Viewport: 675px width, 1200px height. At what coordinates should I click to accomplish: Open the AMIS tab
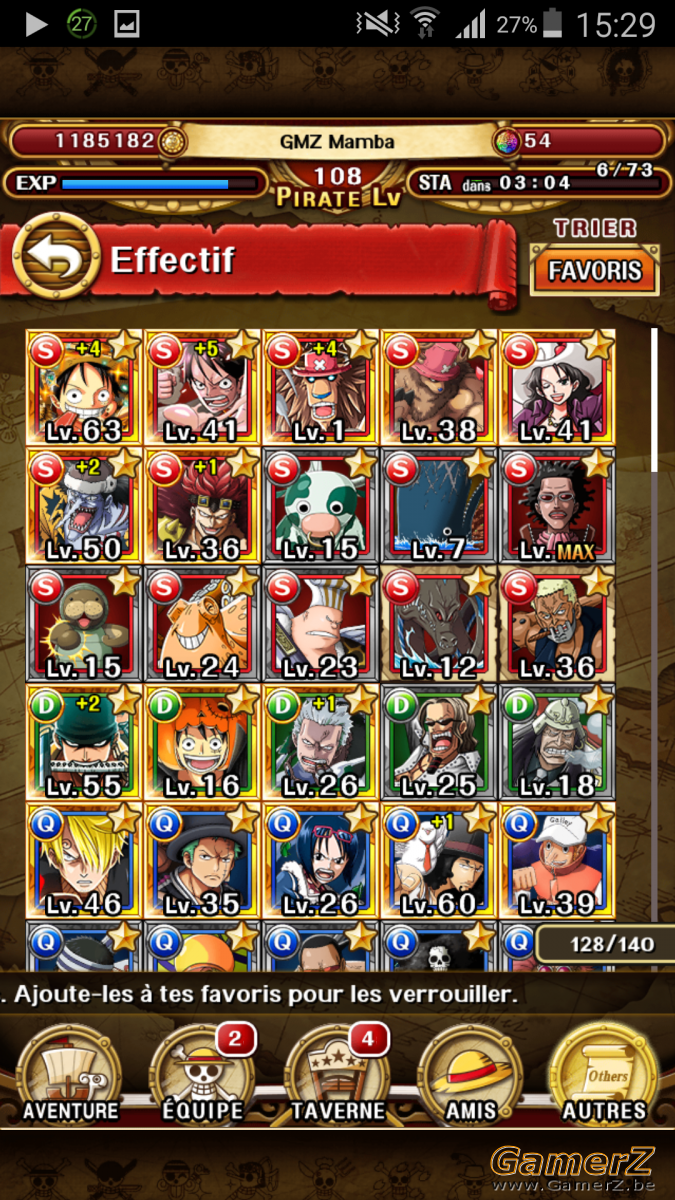[470, 1075]
